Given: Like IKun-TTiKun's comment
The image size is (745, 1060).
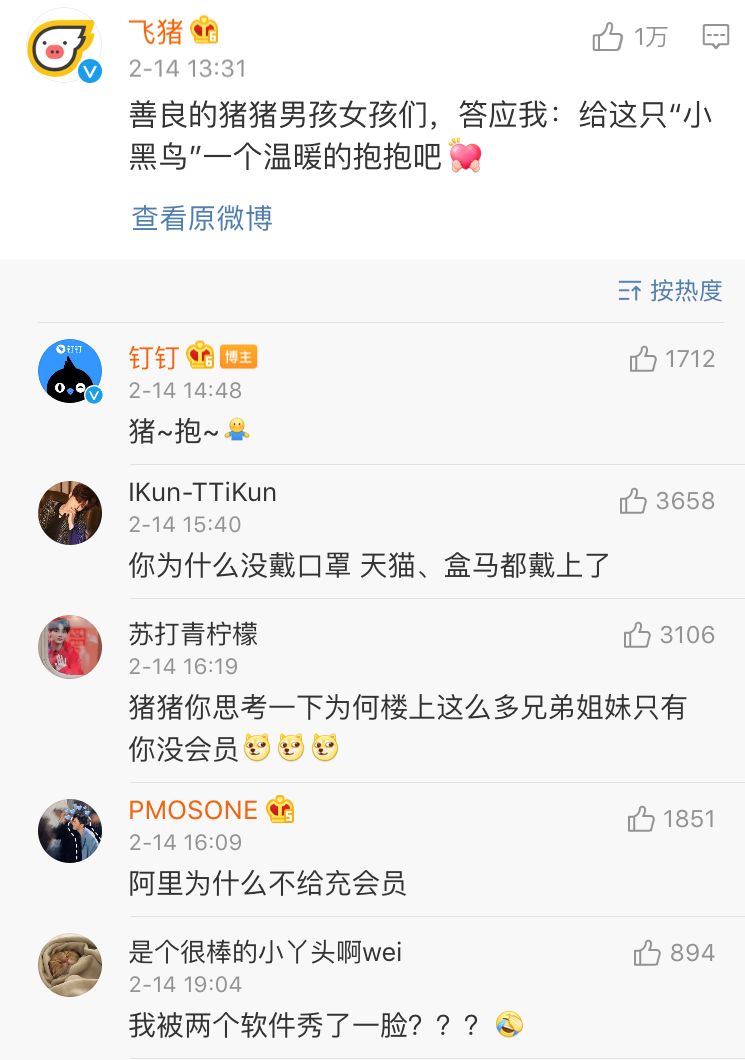Looking at the screenshot, I should (633, 501).
